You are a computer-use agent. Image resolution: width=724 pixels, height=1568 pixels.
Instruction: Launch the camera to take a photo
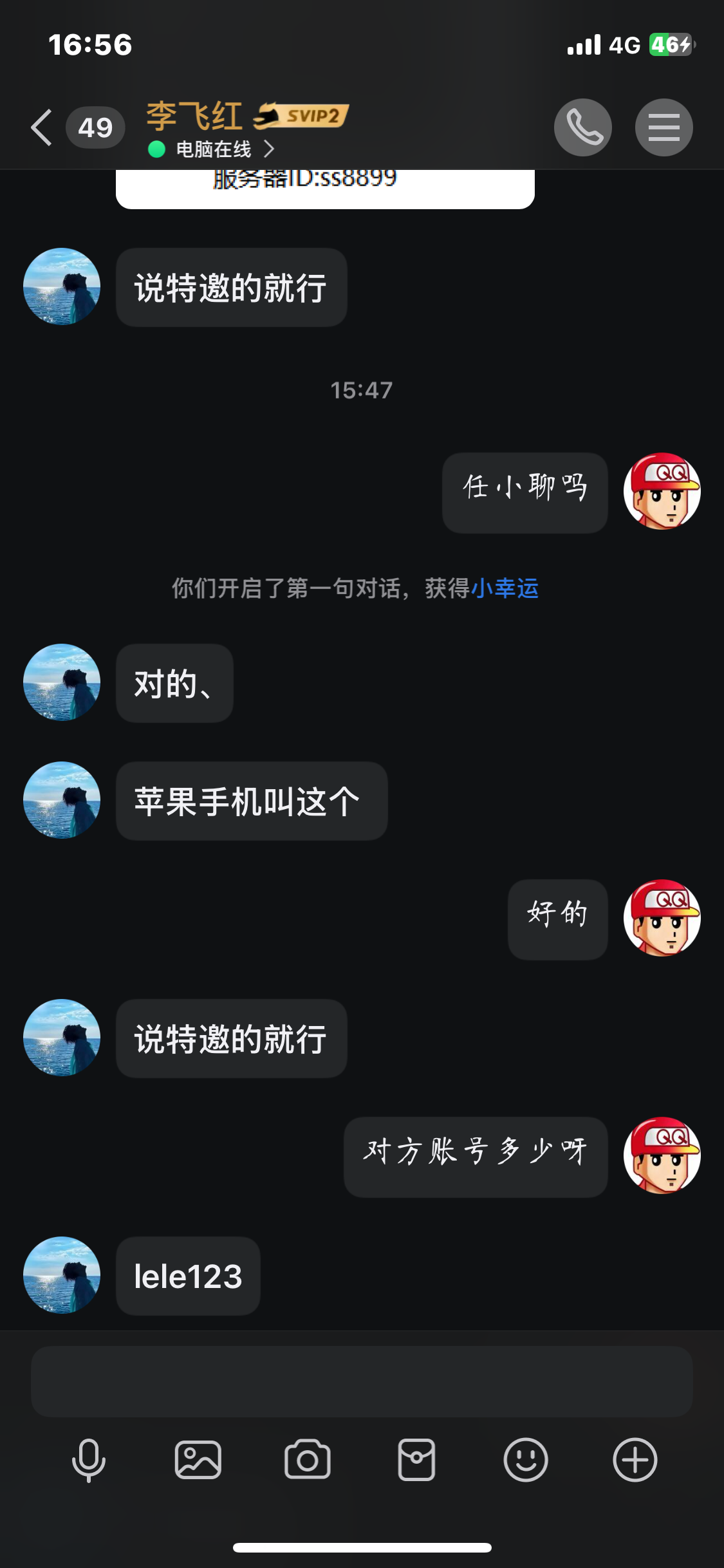click(308, 1460)
